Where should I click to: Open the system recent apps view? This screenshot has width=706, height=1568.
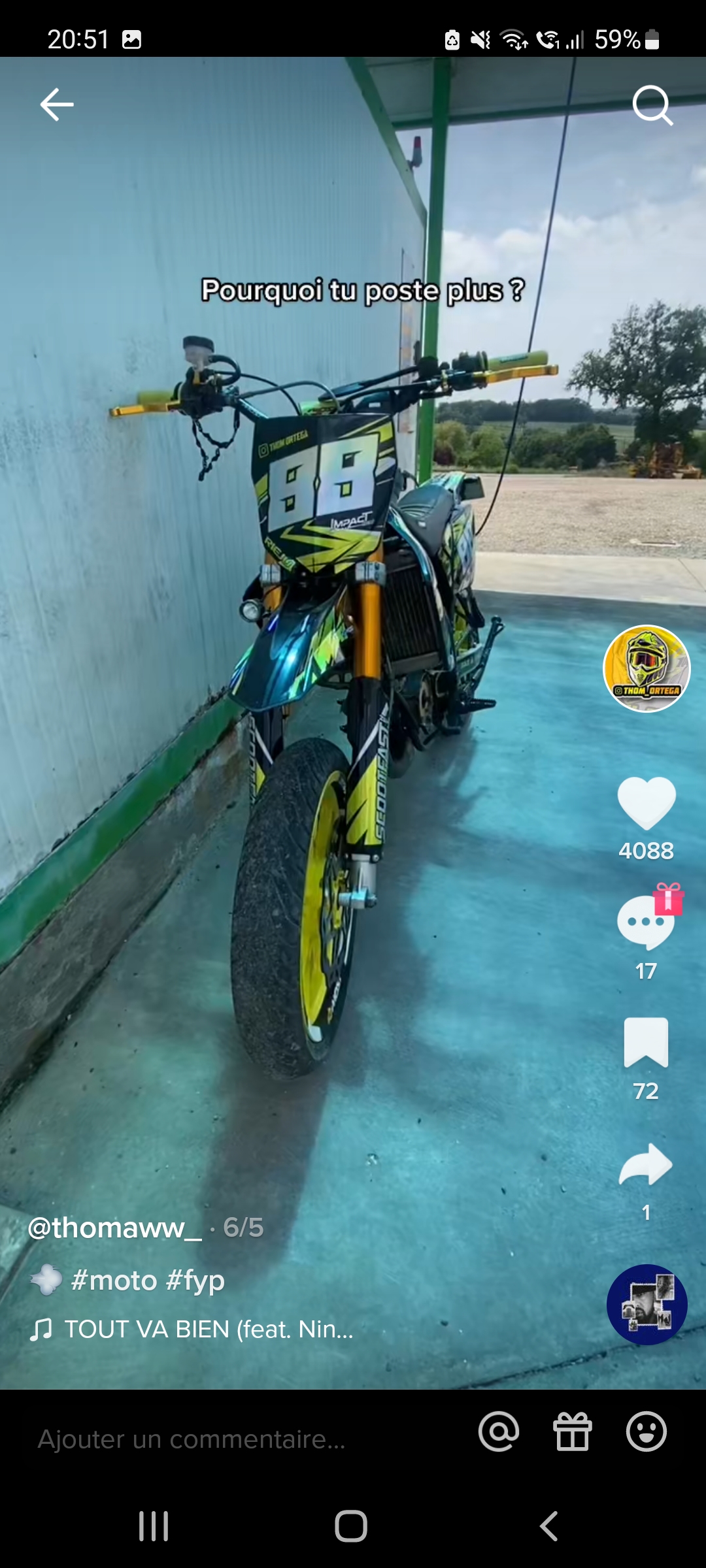point(154,1526)
